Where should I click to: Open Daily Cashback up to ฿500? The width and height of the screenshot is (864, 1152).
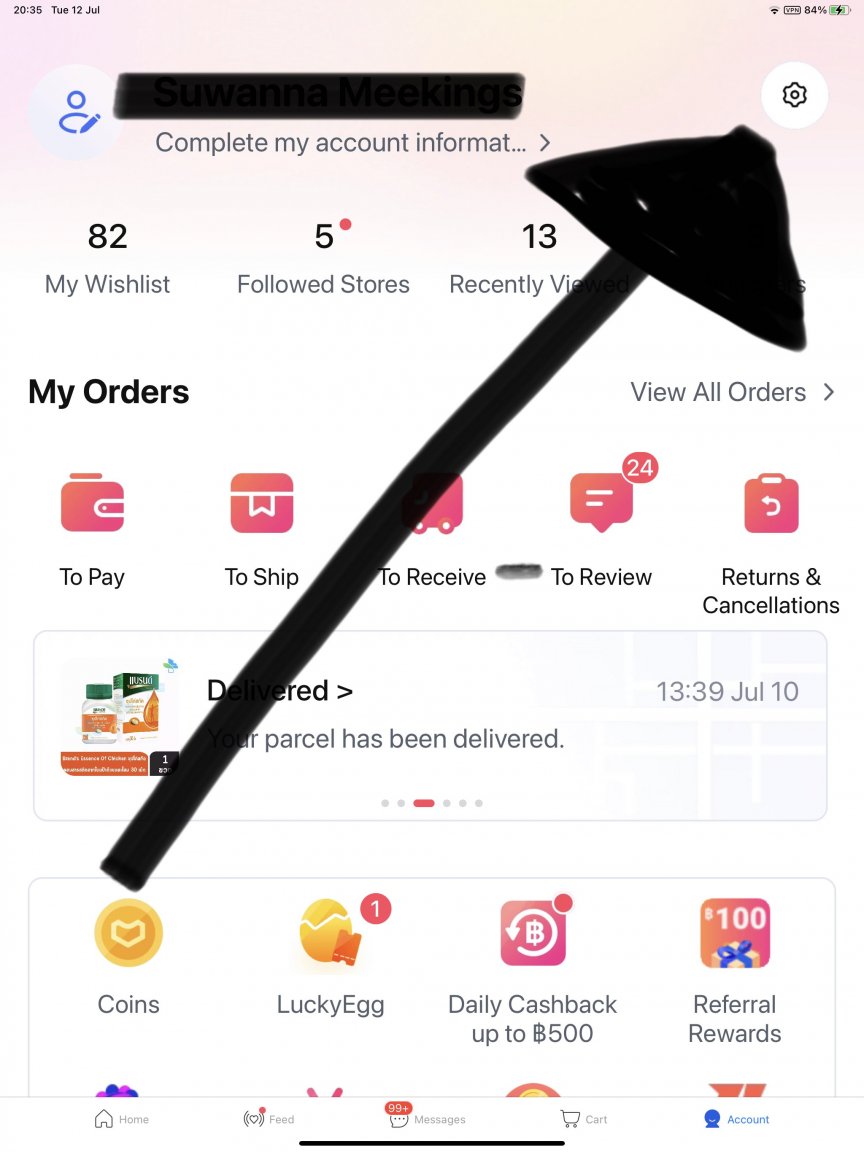tap(532, 966)
